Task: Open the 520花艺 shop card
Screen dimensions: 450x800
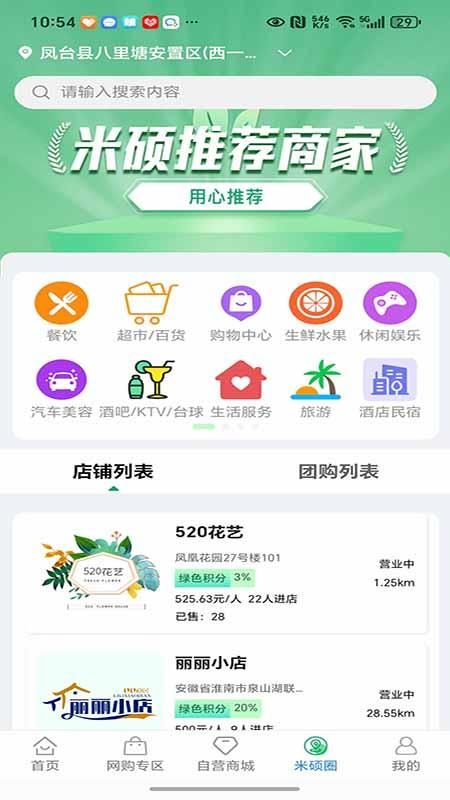Action: click(225, 573)
